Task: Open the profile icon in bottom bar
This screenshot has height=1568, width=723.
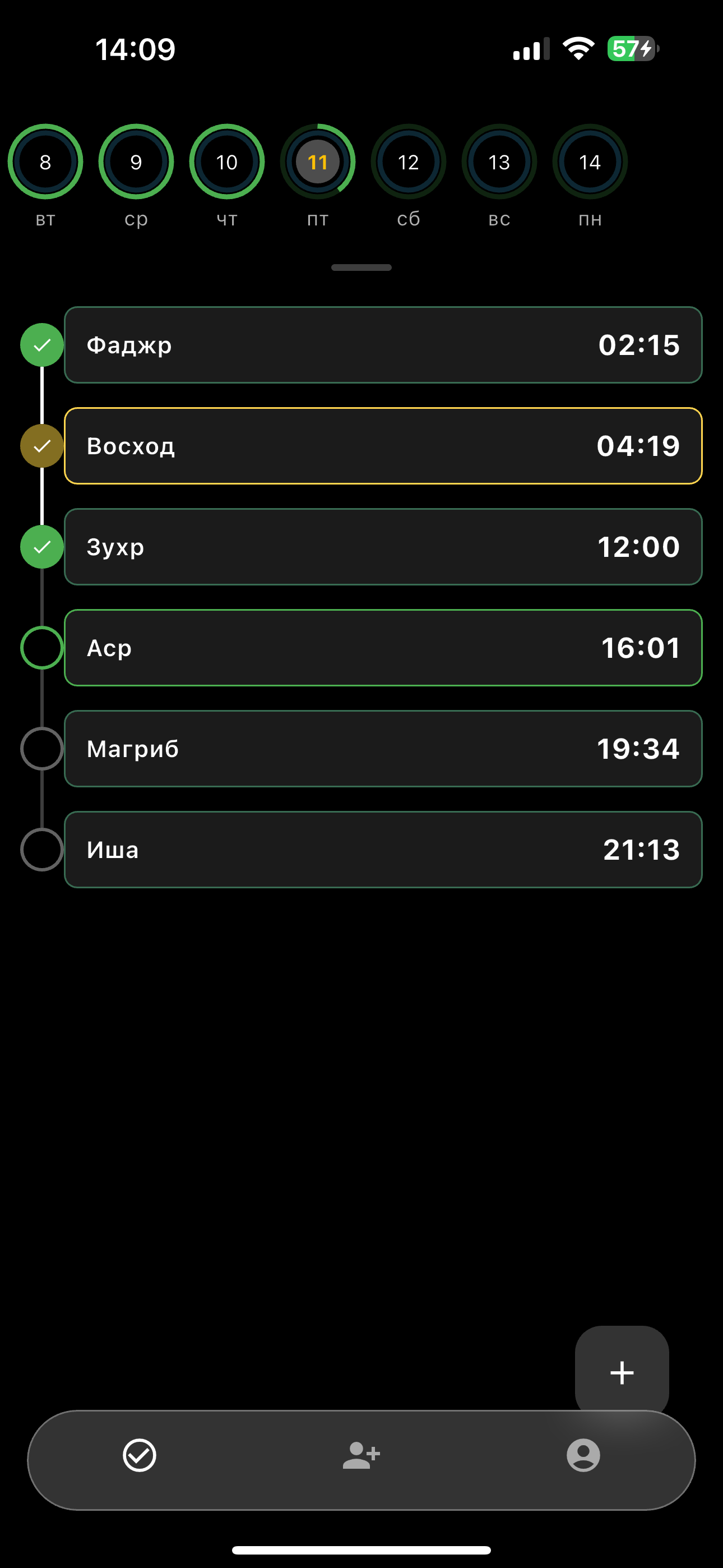Action: (582, 1455)
